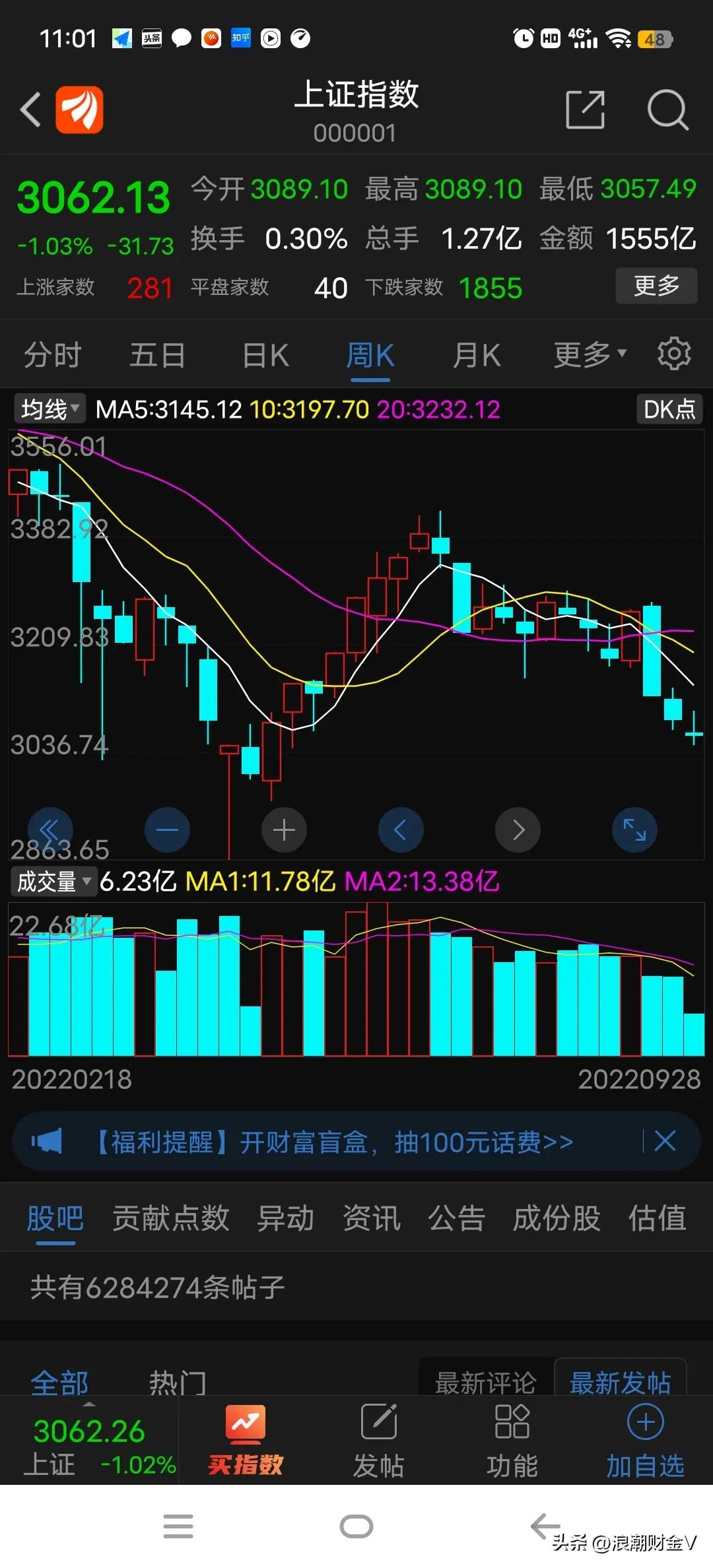Pan chart left using left chevron control
This screenshot has height=1568, width=713.
click(401, 830)
